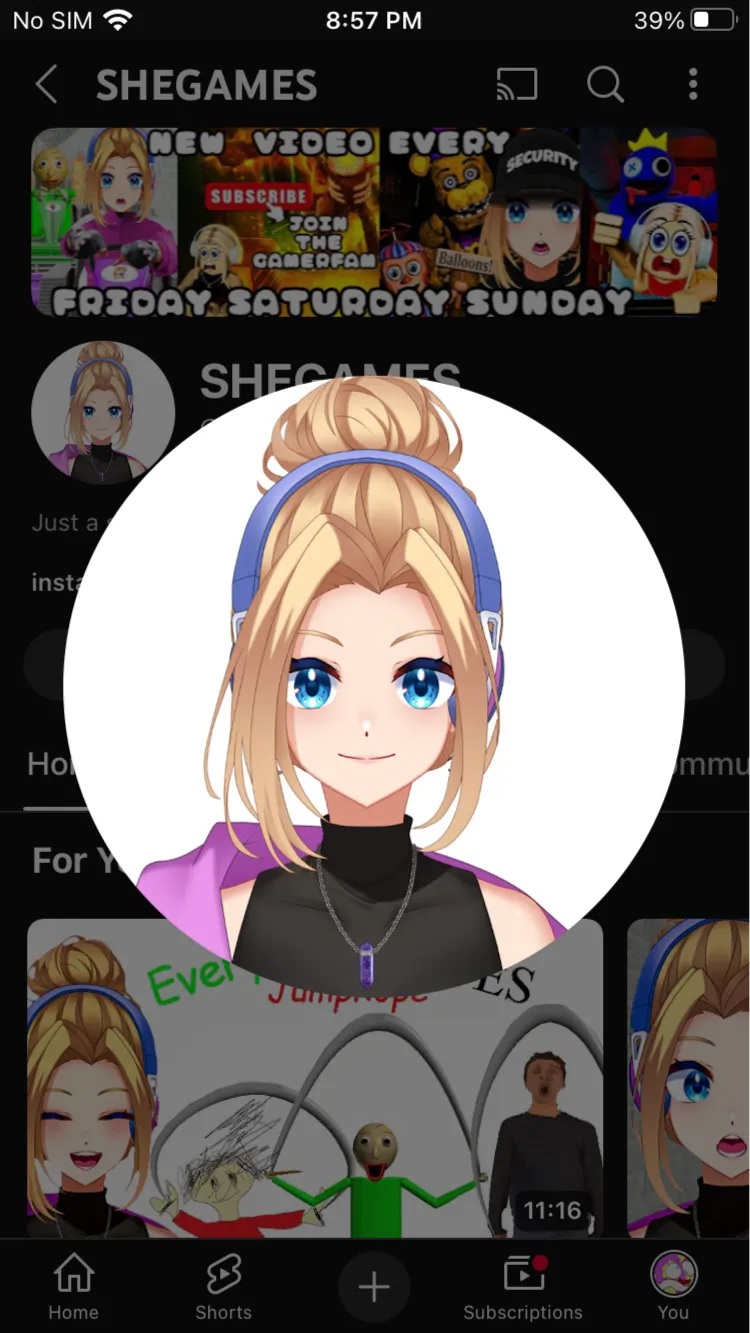Go back from the SHEGAMES channel
Image resolution: width=750 pixels, height=1333 pixels.
pyautogui.click(x=45, y=85)
